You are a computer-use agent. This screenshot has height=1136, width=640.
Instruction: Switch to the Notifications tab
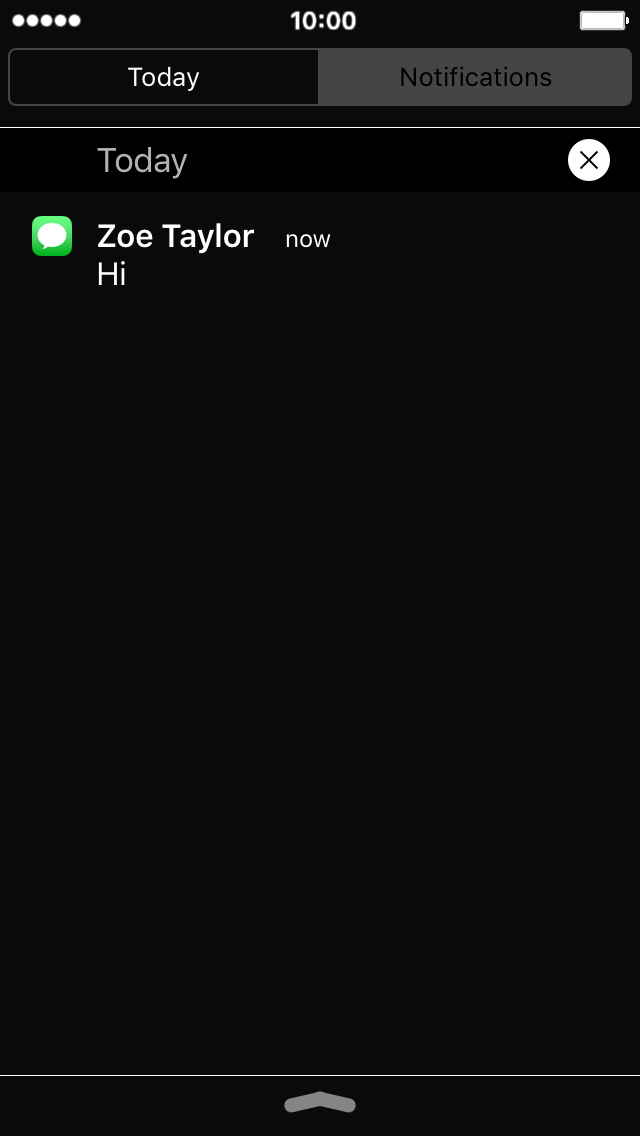(x=475, y=77)
